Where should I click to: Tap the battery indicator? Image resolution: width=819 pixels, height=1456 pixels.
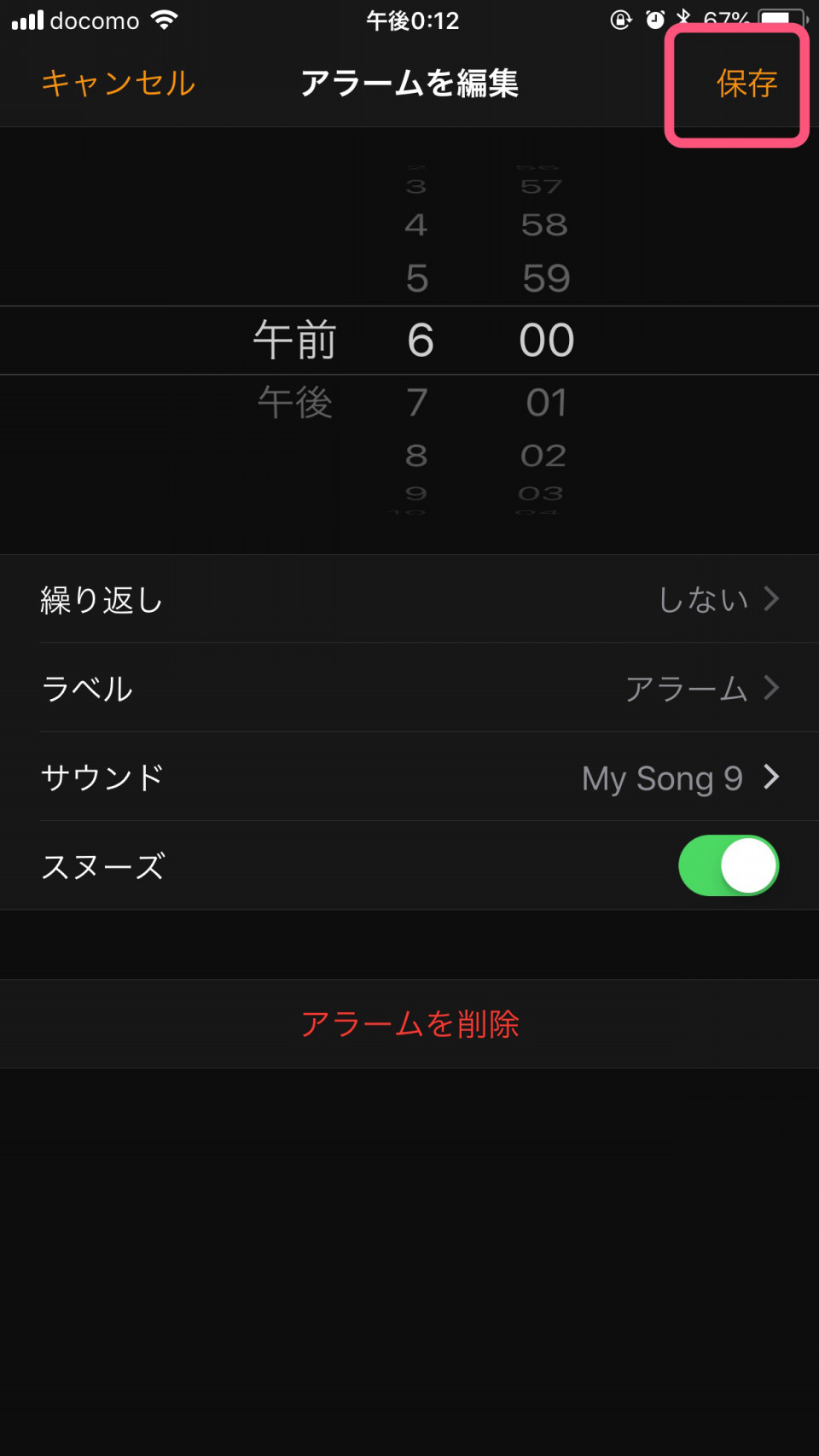[x=781, y=19]
